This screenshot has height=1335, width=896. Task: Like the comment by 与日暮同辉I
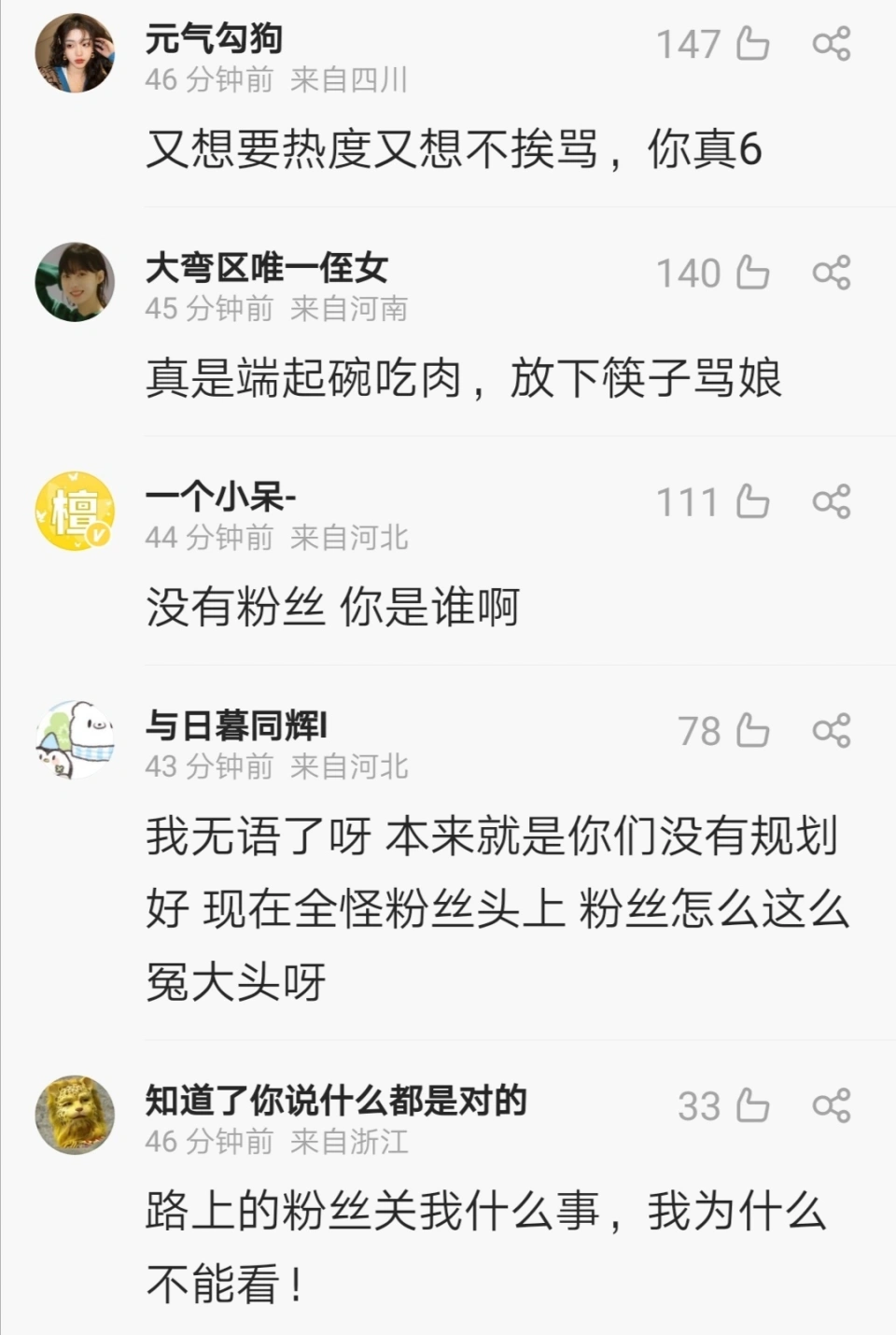[x=752, y=731]
